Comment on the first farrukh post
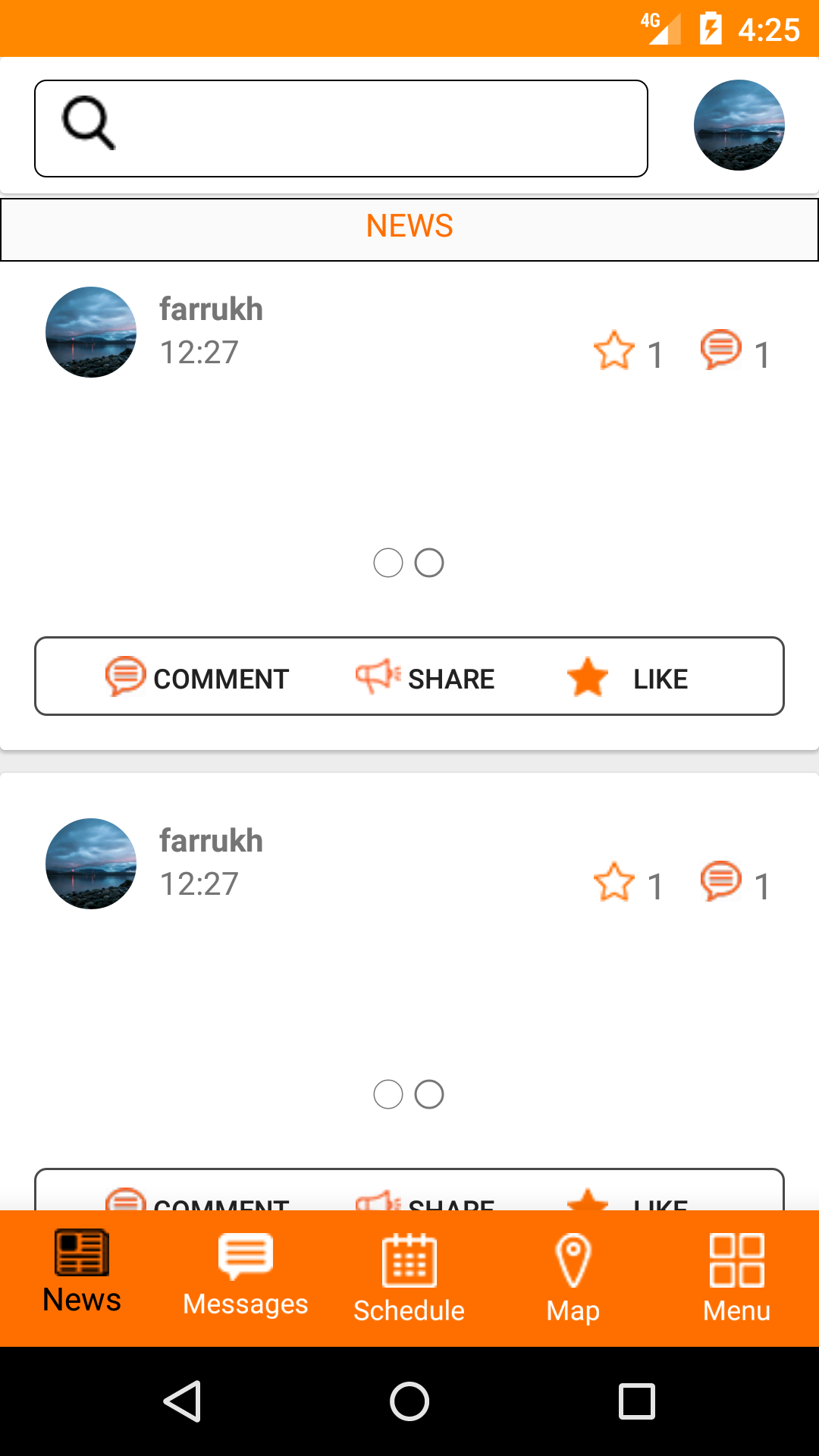This screenshot has height=1456, width=819. (x=198, y=677)
